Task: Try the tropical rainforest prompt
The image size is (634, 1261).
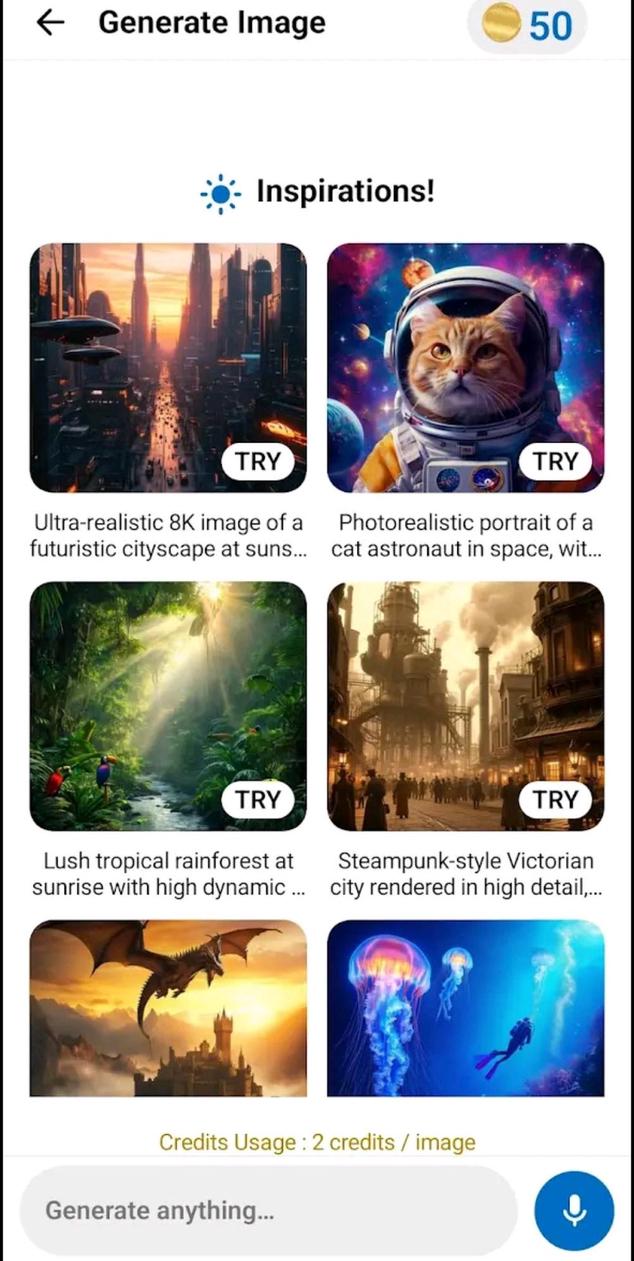Action: coord(258,799)
